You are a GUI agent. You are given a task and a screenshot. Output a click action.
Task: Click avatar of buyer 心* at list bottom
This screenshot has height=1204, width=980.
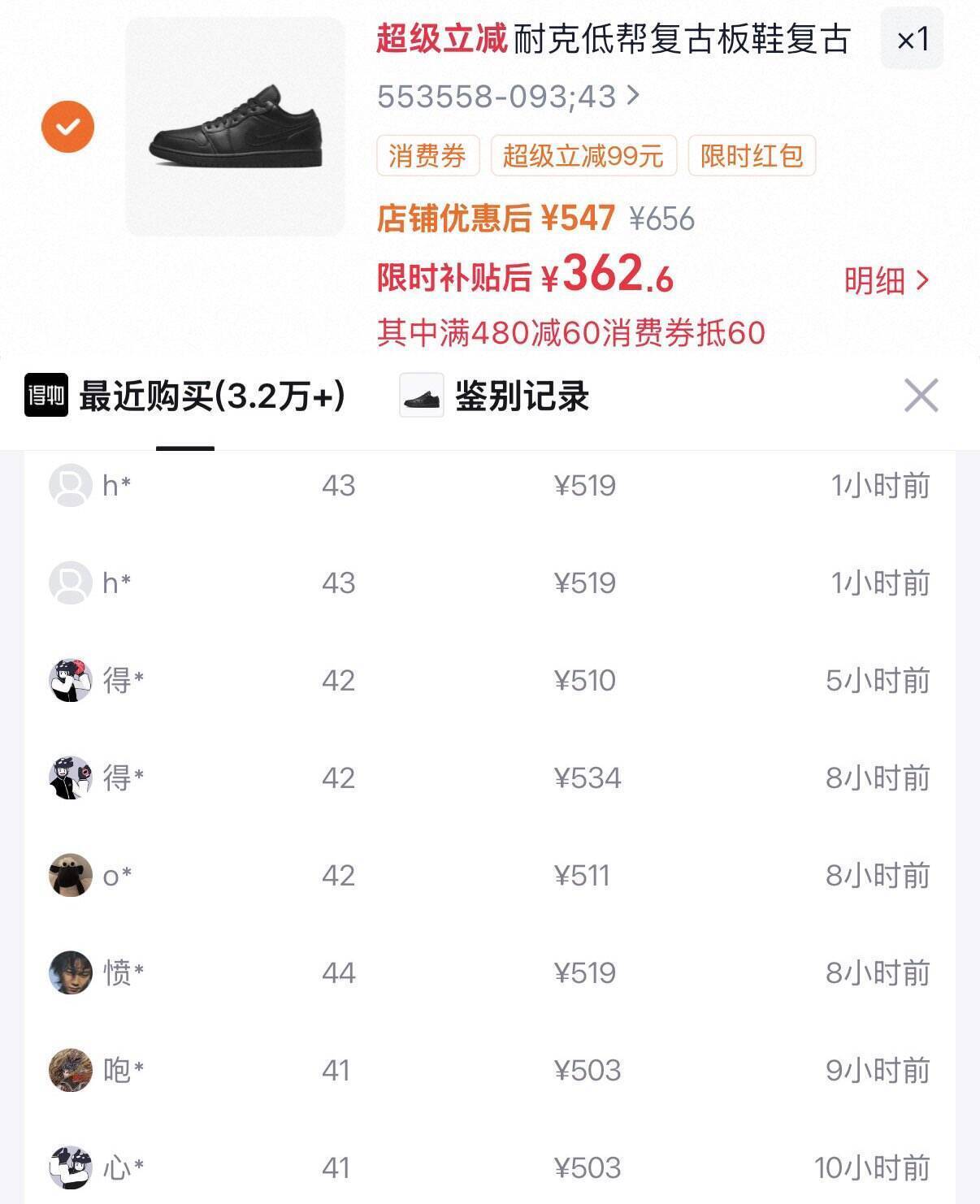[71, 1167]
